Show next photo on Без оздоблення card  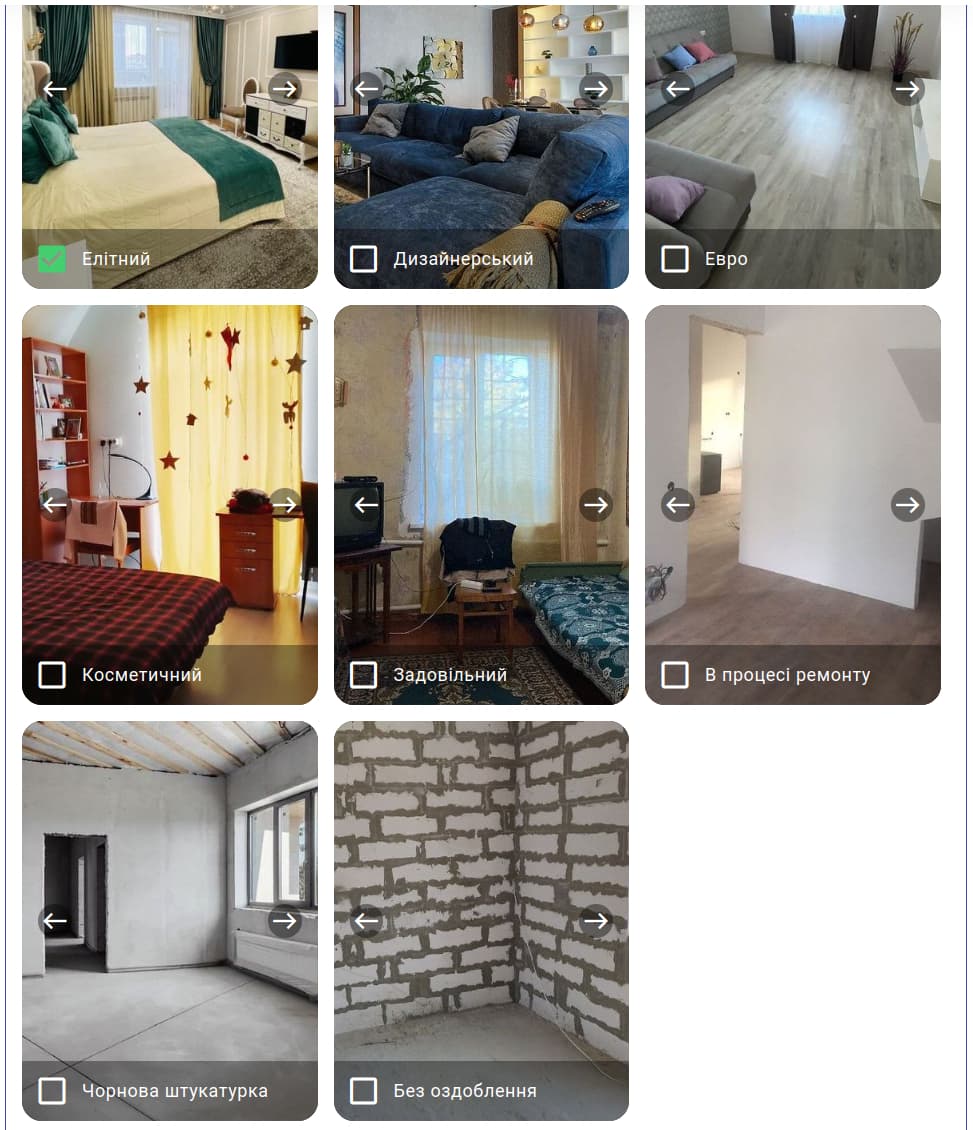[x=596, y=920]
